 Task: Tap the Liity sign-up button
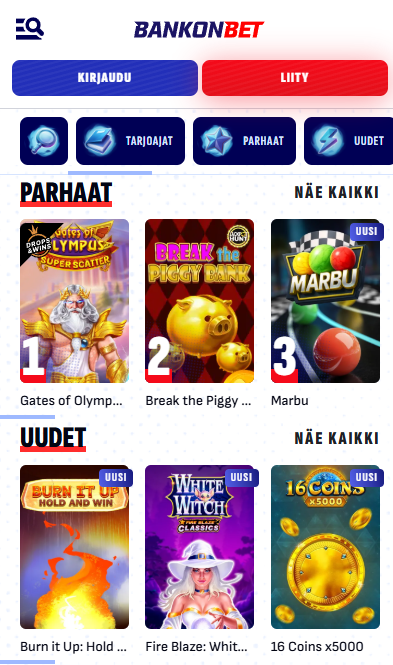pos(295,78)
